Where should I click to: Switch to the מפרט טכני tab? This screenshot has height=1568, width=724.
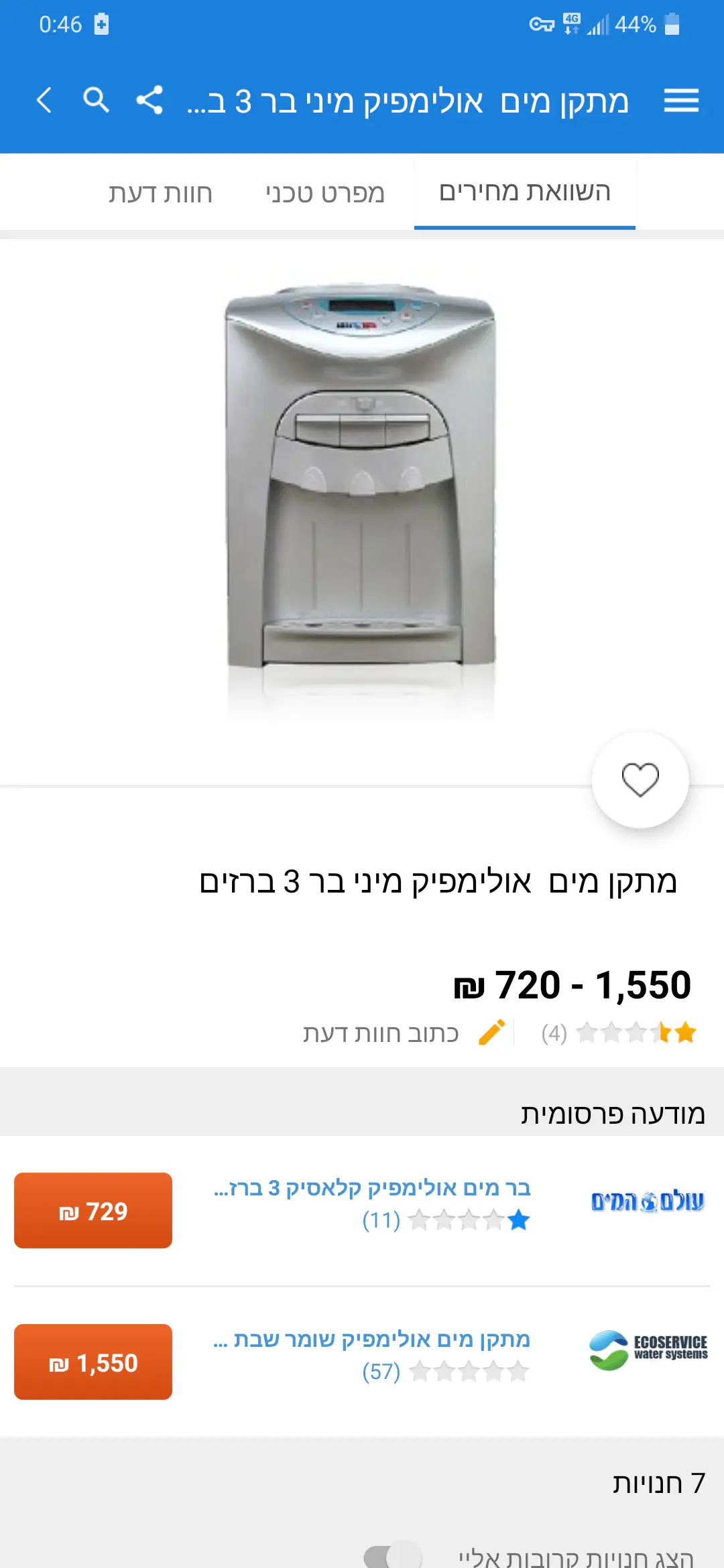pos(325,193)
